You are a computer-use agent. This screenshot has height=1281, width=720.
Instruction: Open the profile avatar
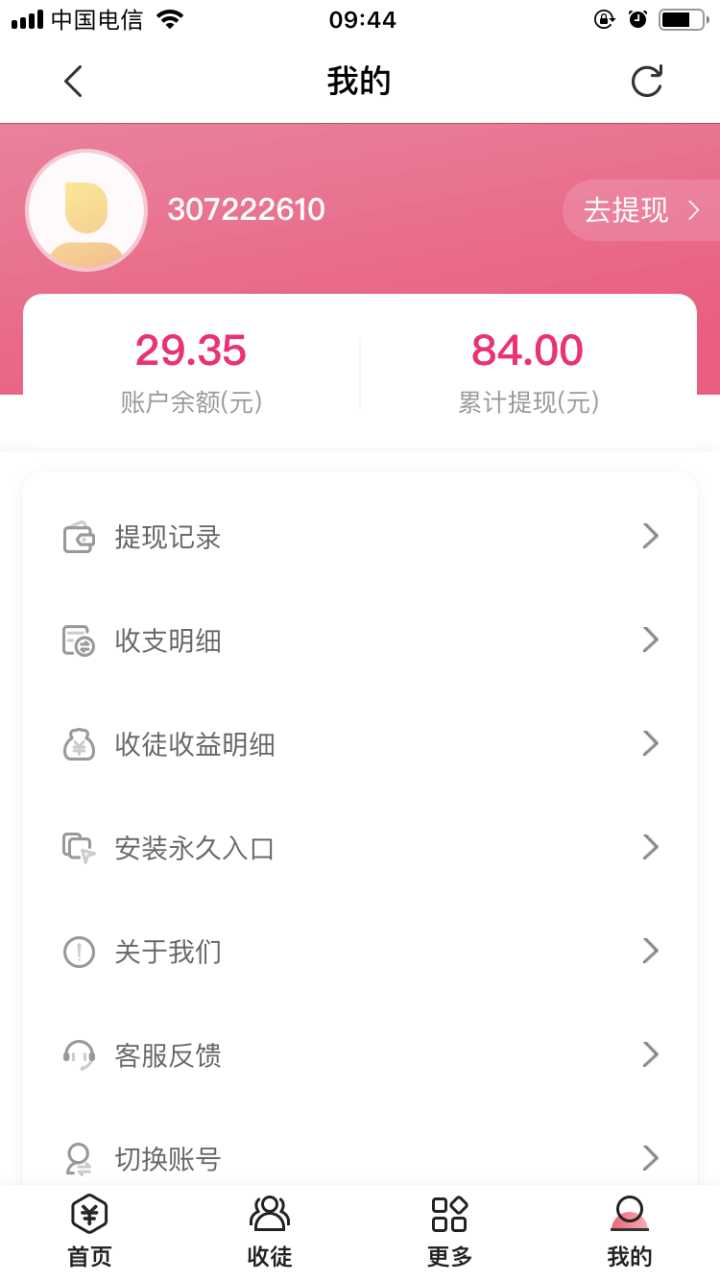pyautogui.click(x=86, y=210)
